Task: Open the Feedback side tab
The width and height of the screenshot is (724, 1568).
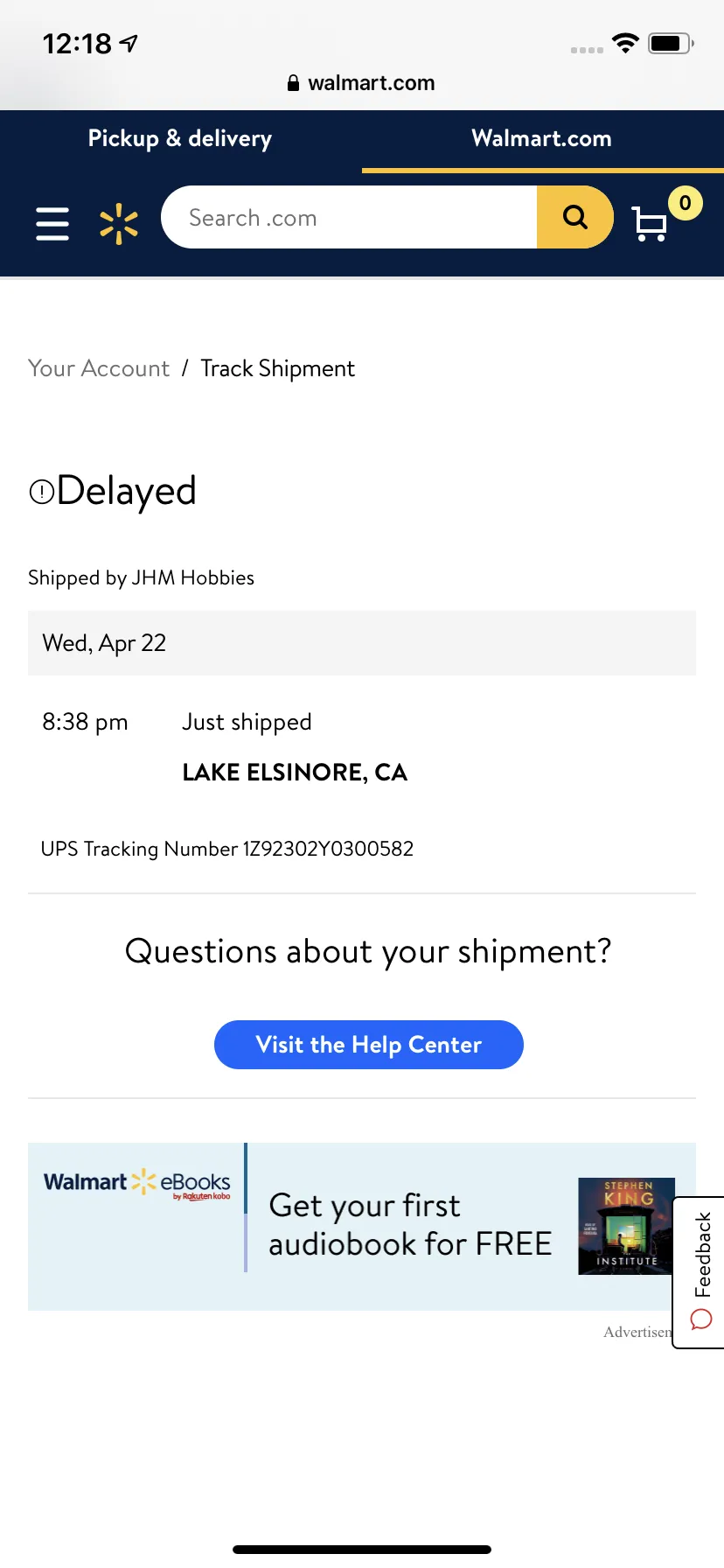Action: pos(700,1272)
